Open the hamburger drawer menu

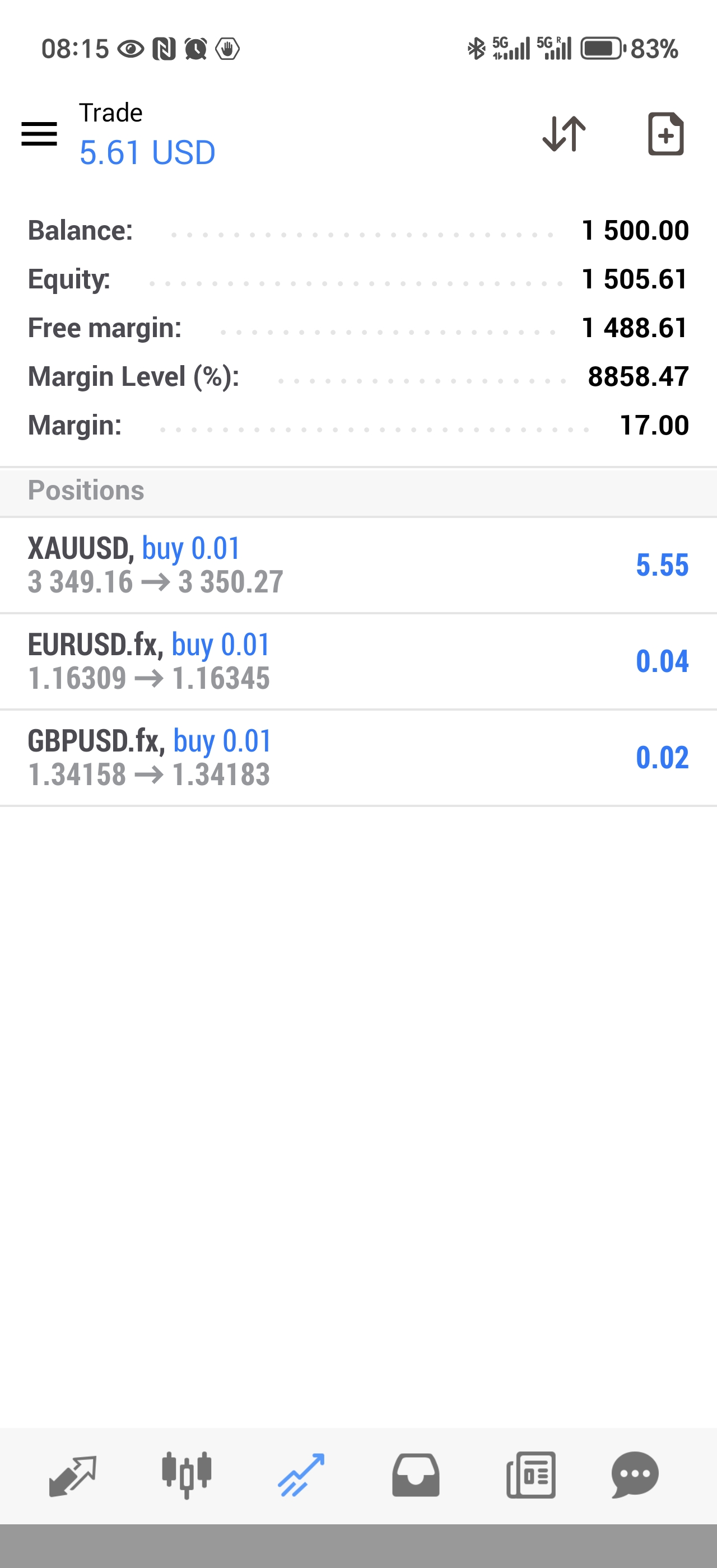pyautogui.click(x=39, y=134)
